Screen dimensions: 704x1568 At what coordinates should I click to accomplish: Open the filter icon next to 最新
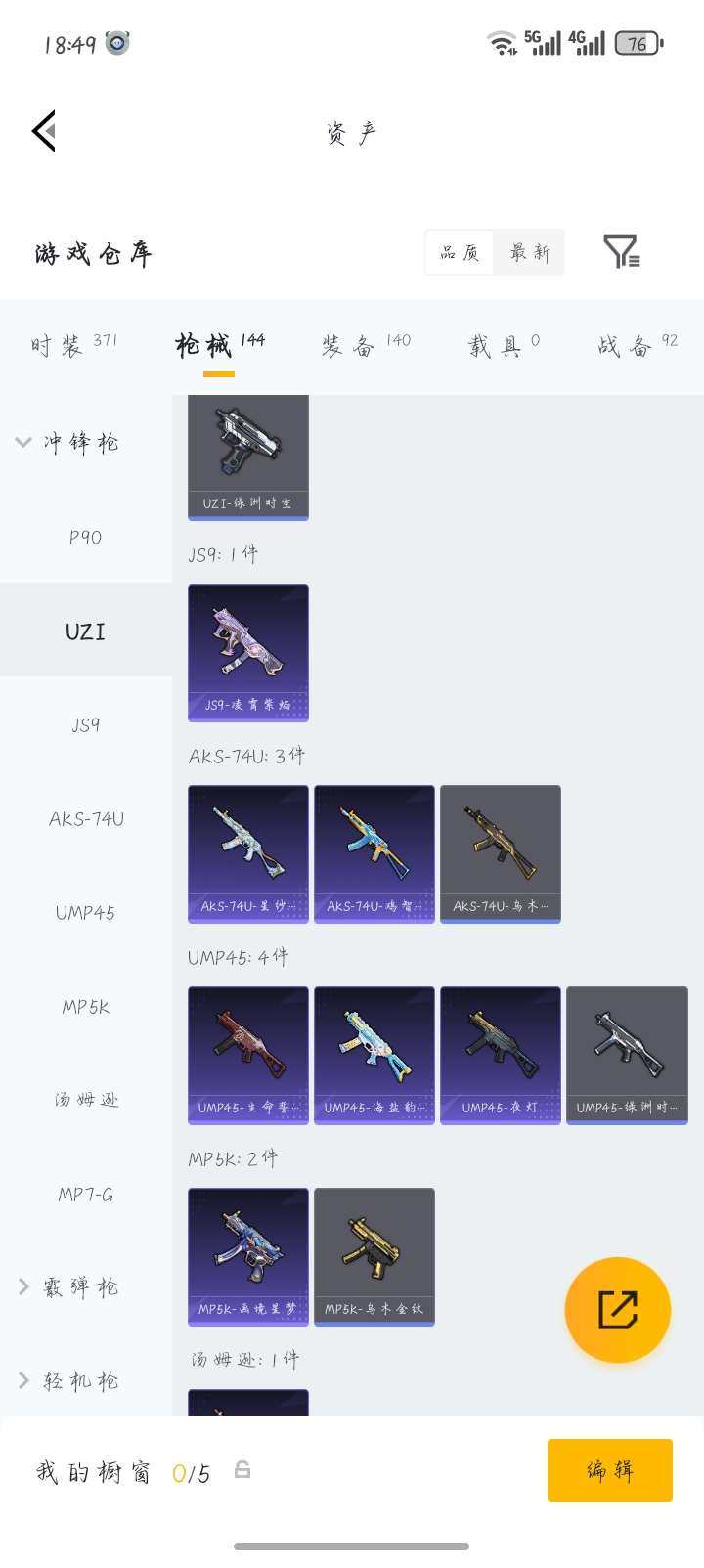pyautogui.click(x=621, y=251)
